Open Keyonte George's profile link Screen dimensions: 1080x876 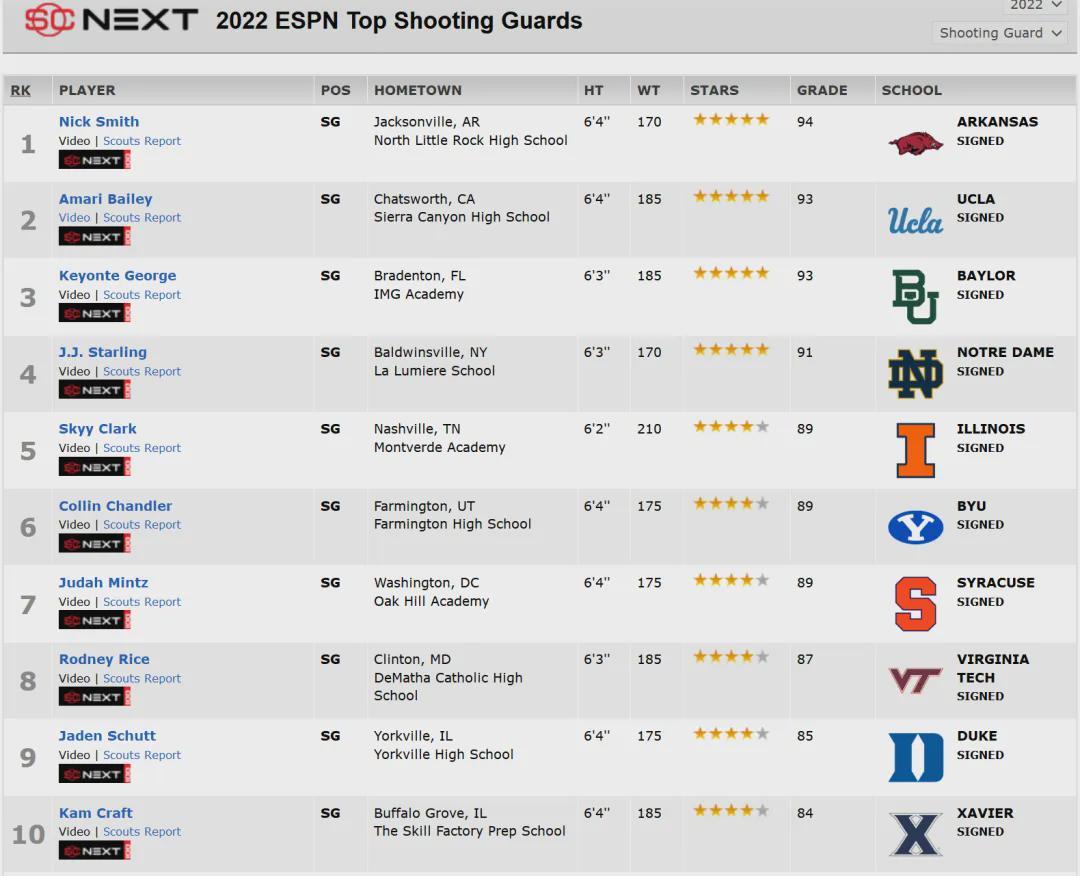[x=117, y=276]
